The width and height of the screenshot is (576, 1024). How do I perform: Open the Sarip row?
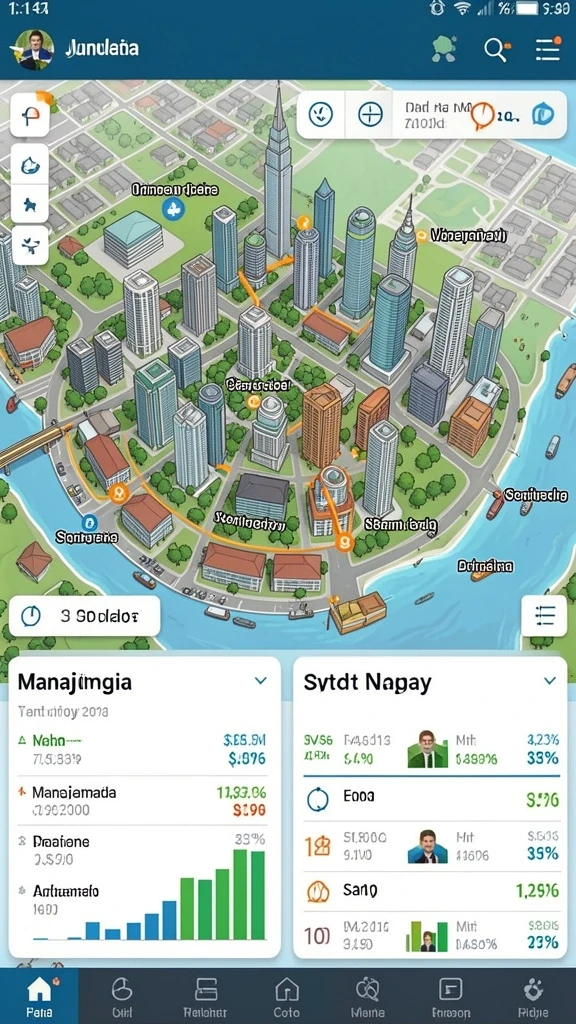[x=431, y=890]
